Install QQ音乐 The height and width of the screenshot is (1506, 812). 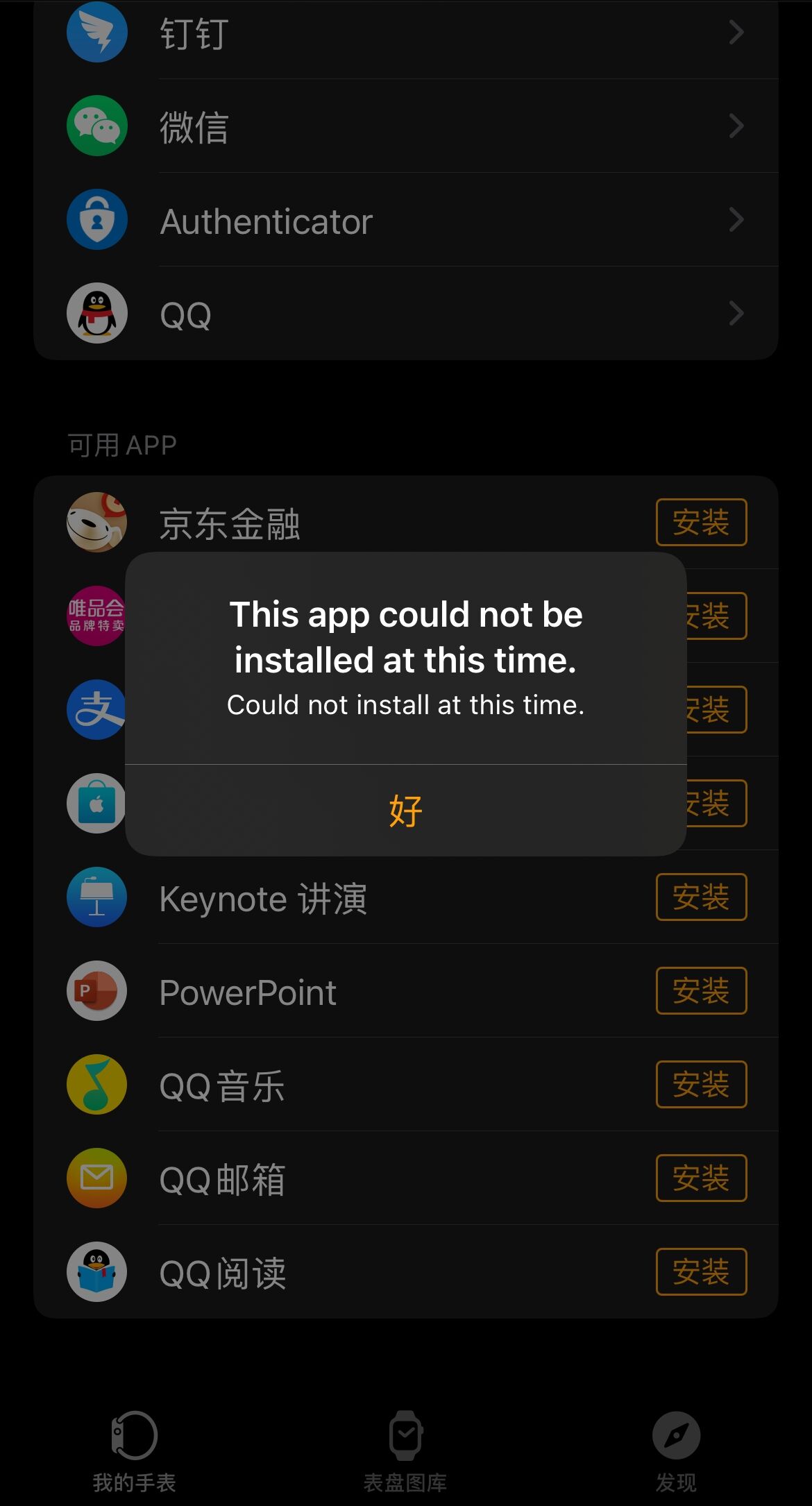(701, 1085)
